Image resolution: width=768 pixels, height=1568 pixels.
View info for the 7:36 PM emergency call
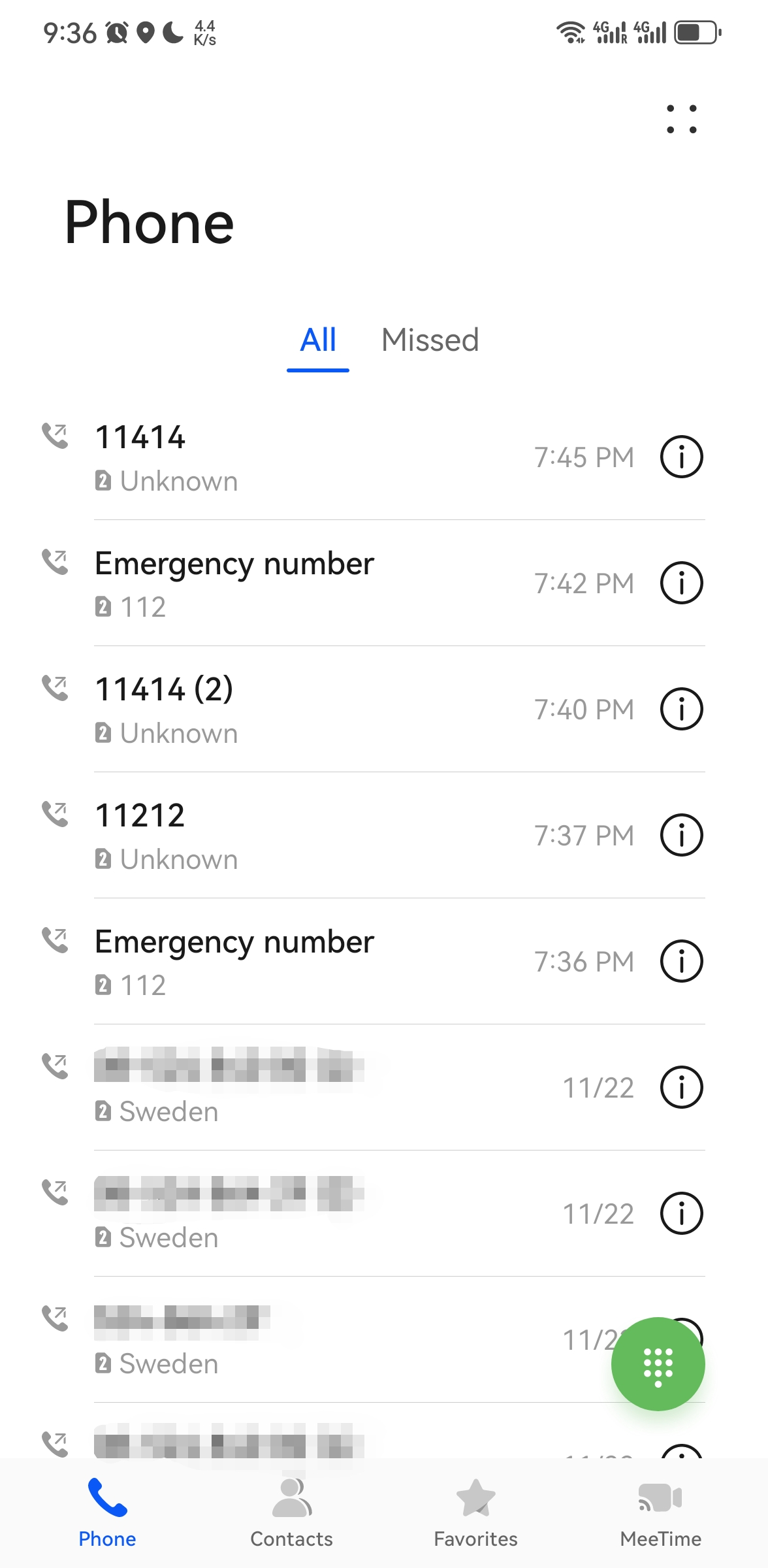(681, 962)
